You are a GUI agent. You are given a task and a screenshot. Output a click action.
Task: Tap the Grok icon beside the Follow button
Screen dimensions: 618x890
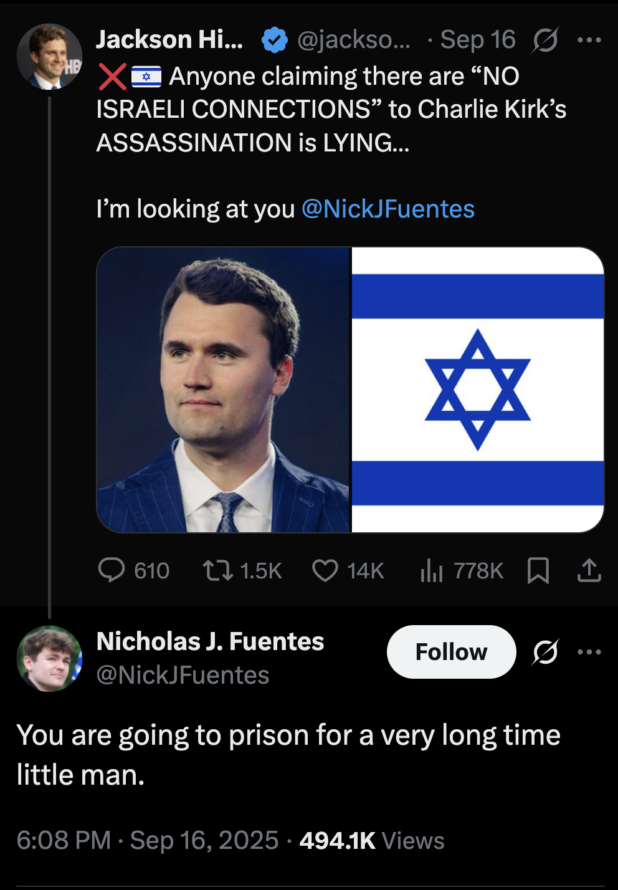coord(546,652)
